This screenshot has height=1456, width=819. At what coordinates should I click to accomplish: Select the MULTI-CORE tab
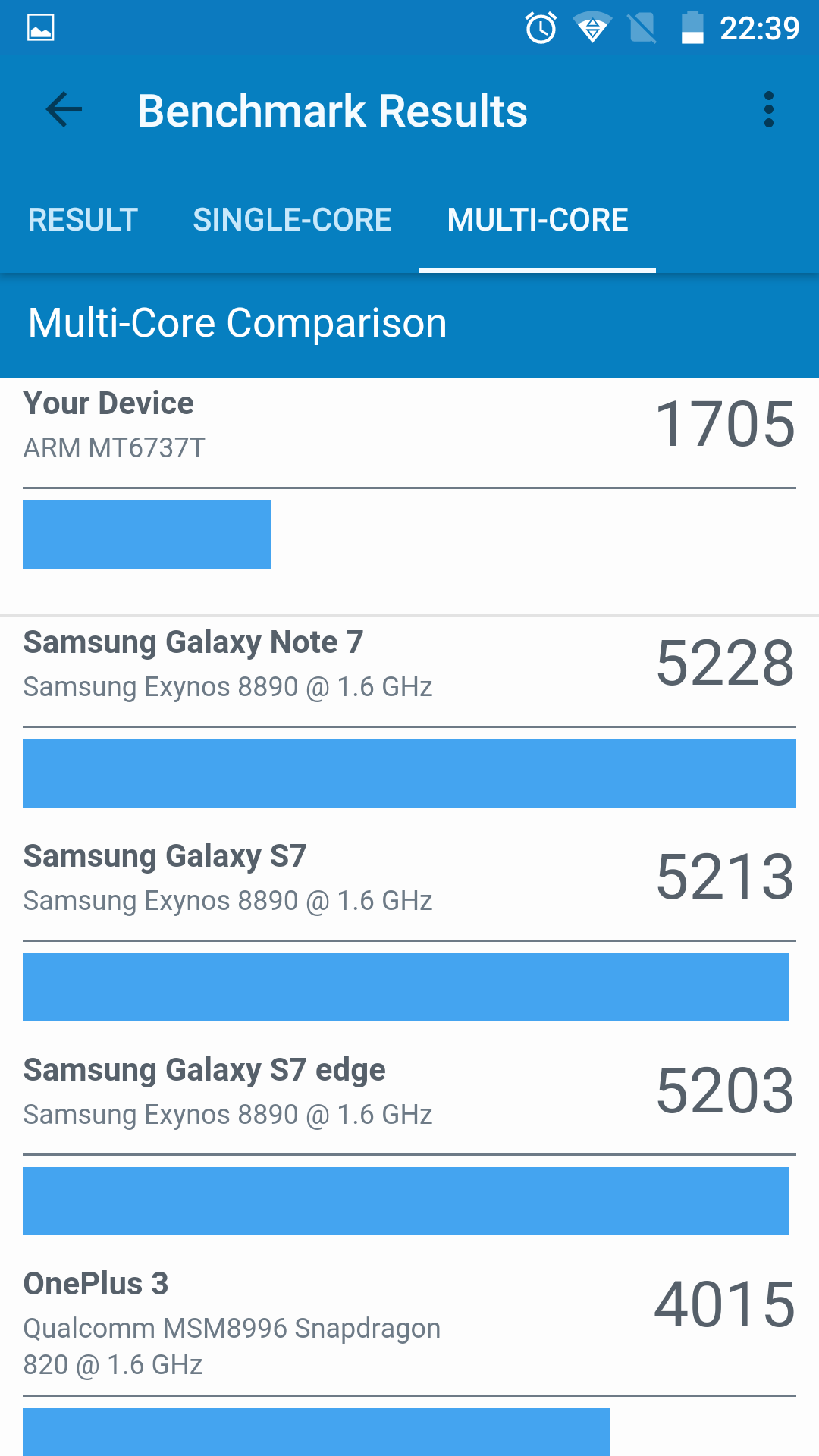point(537,220)
